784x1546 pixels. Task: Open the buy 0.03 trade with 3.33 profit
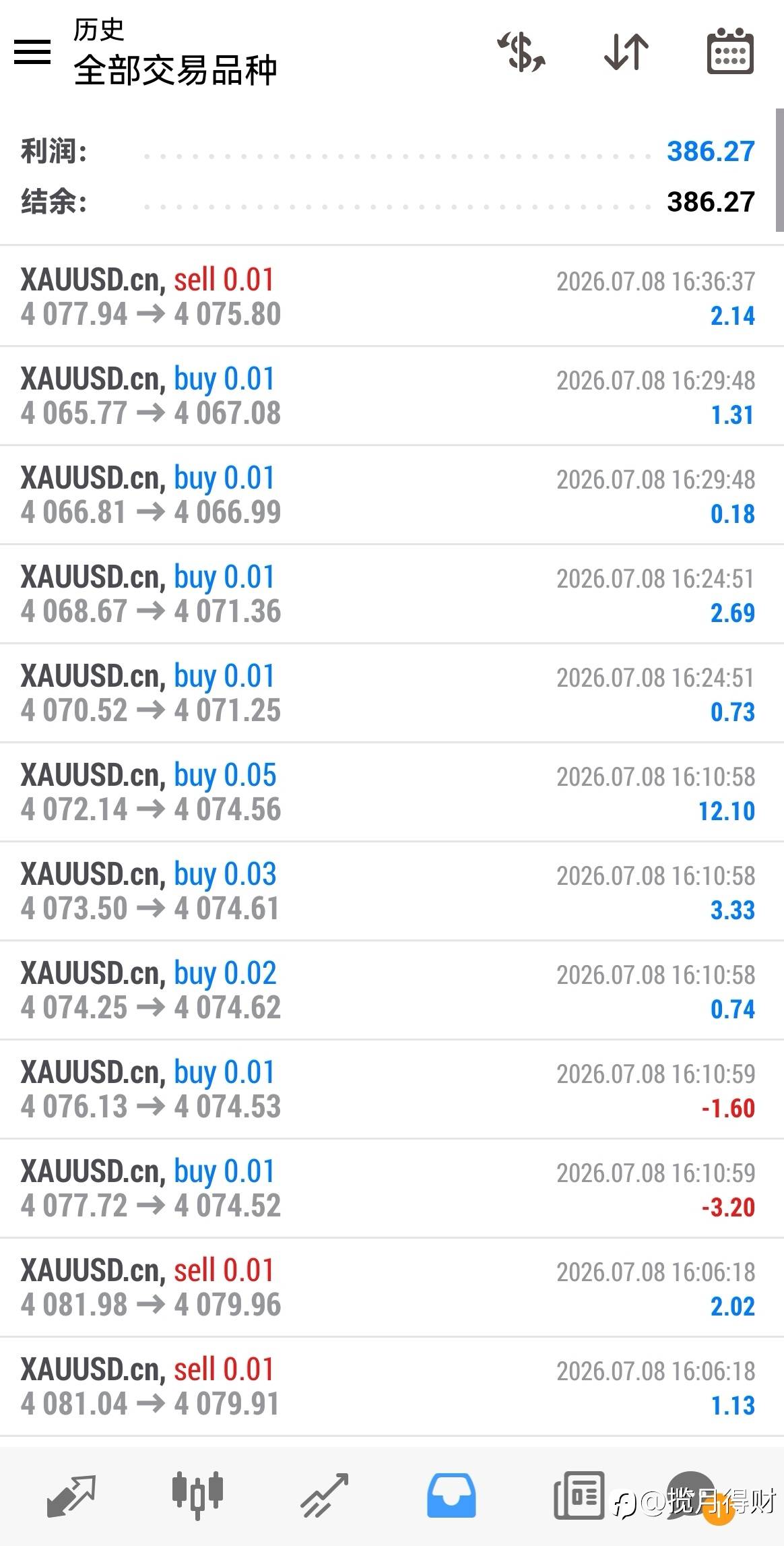pos(392,891)
